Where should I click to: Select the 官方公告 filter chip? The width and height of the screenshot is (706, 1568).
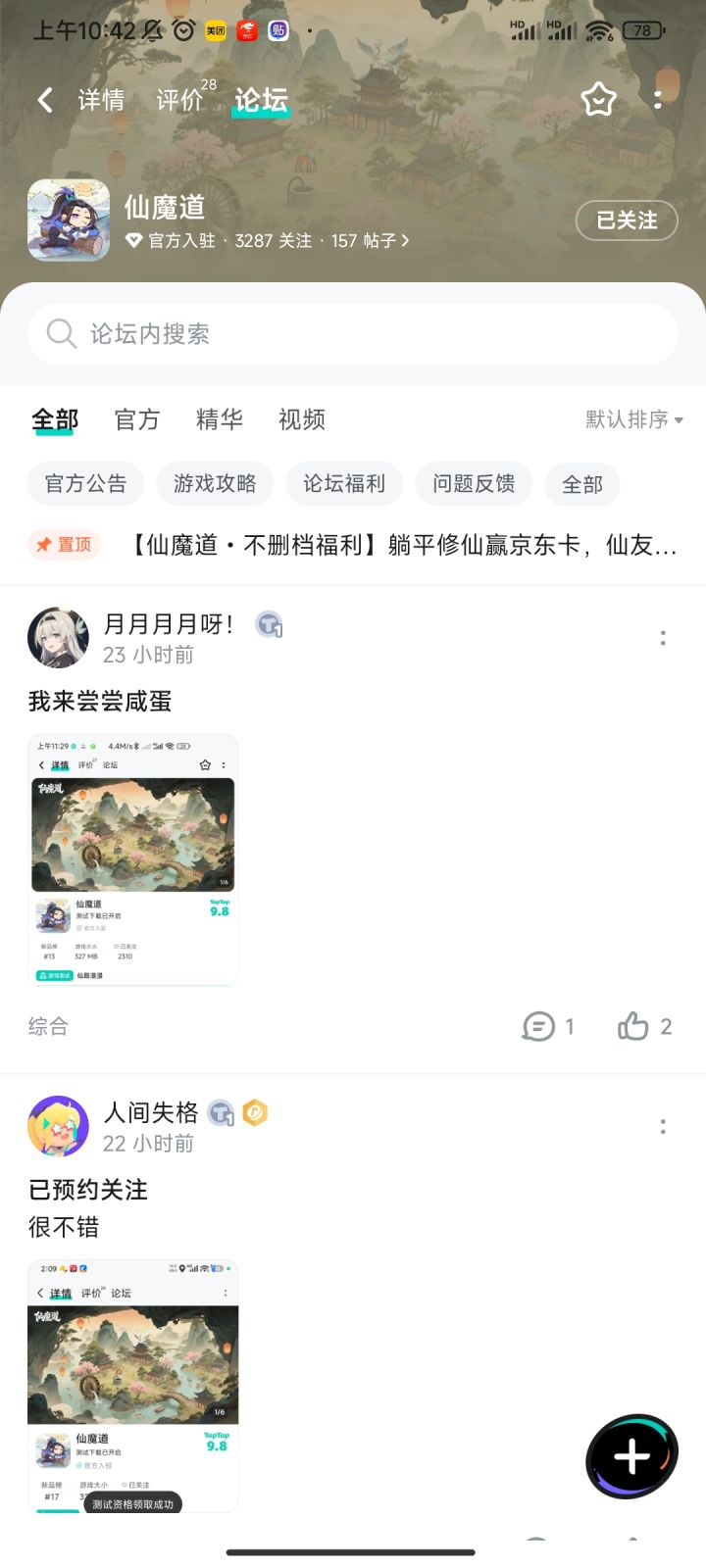coord(85,483)
